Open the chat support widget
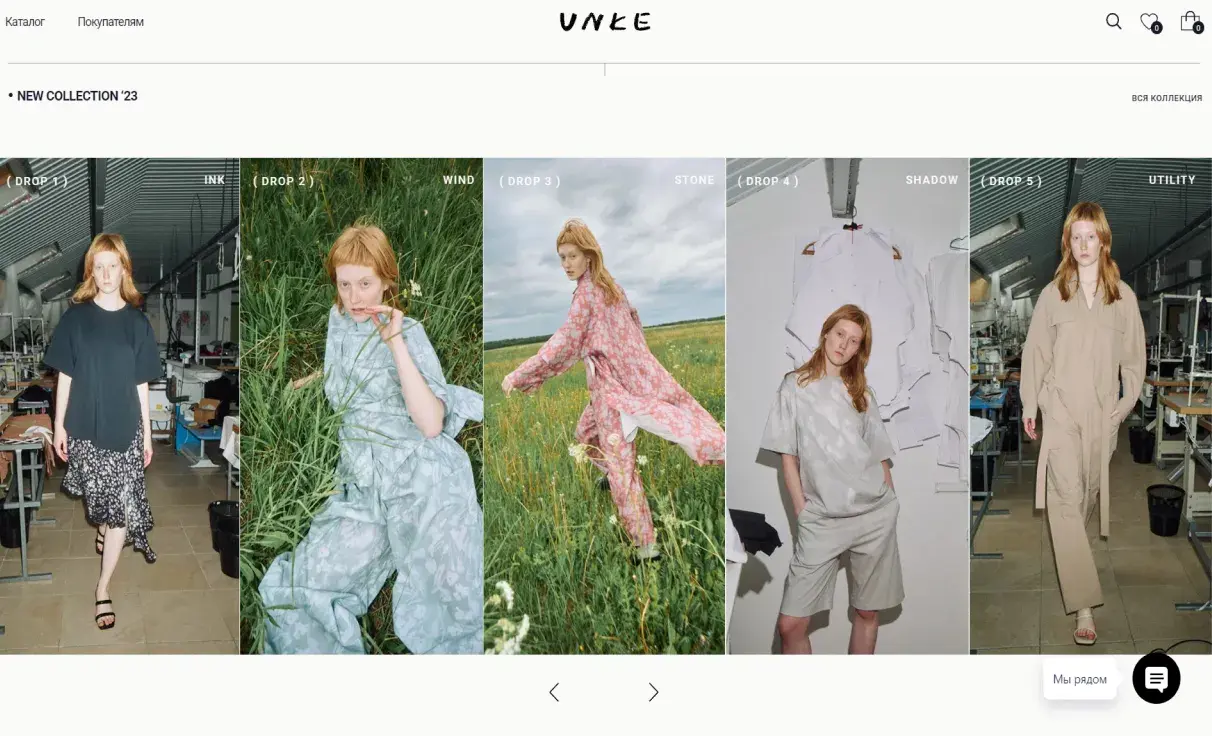Image resolution: width=1212 pixels, height=736 pixels. [x=1156, y=678]
